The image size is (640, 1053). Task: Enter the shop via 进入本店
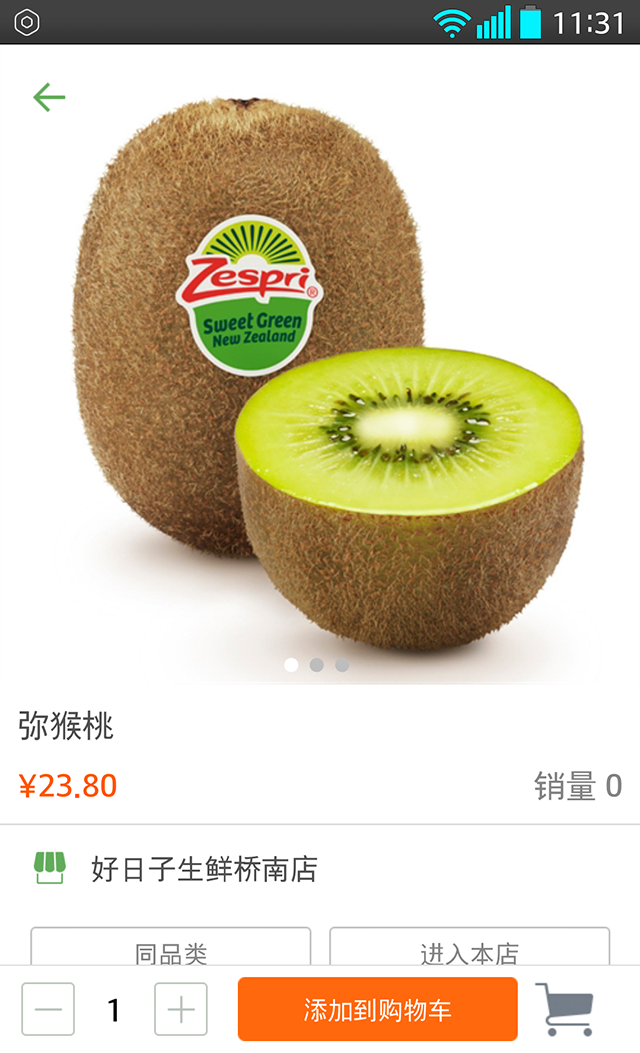click(469, 948)
